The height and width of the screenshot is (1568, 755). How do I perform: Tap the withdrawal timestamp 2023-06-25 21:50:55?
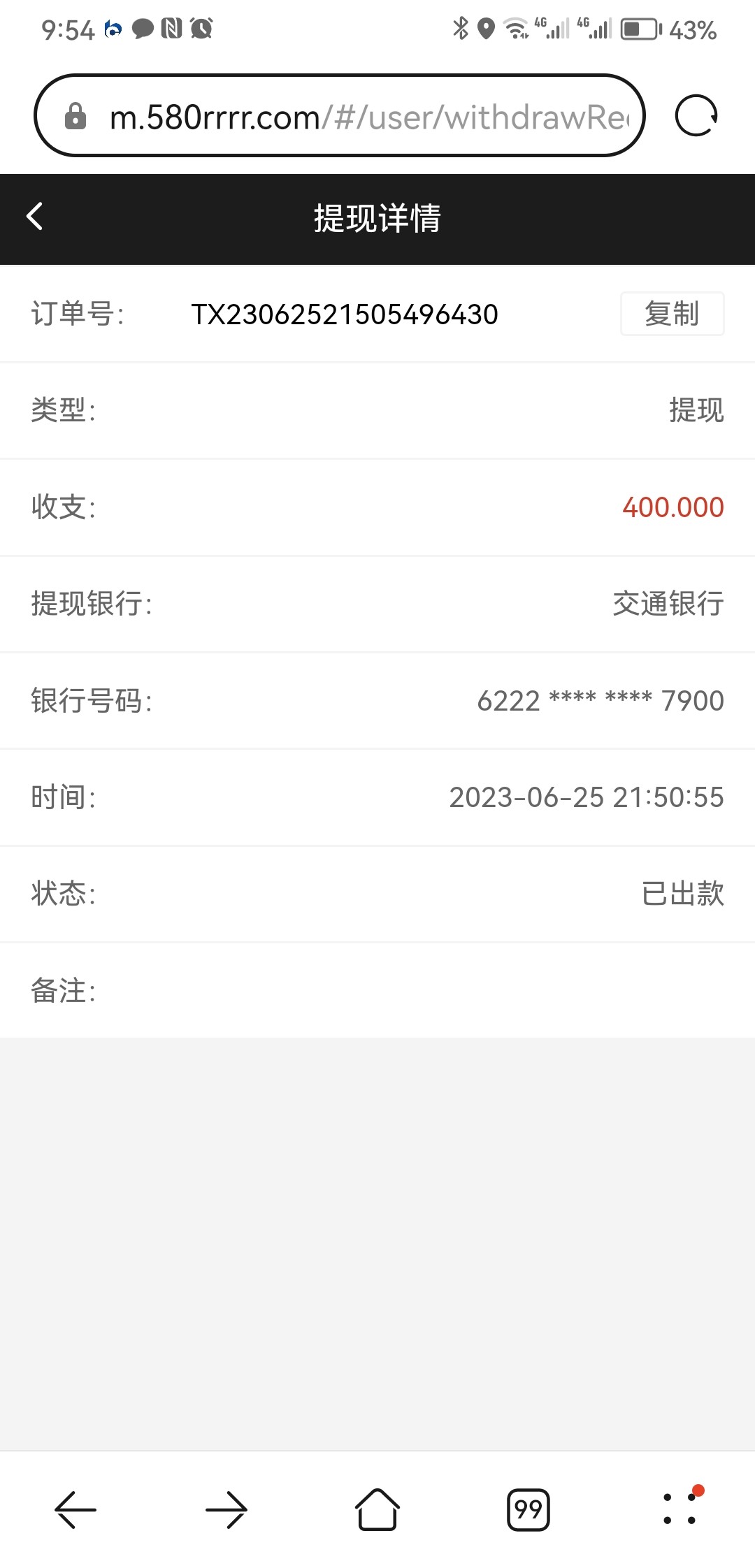click(587, 797)
